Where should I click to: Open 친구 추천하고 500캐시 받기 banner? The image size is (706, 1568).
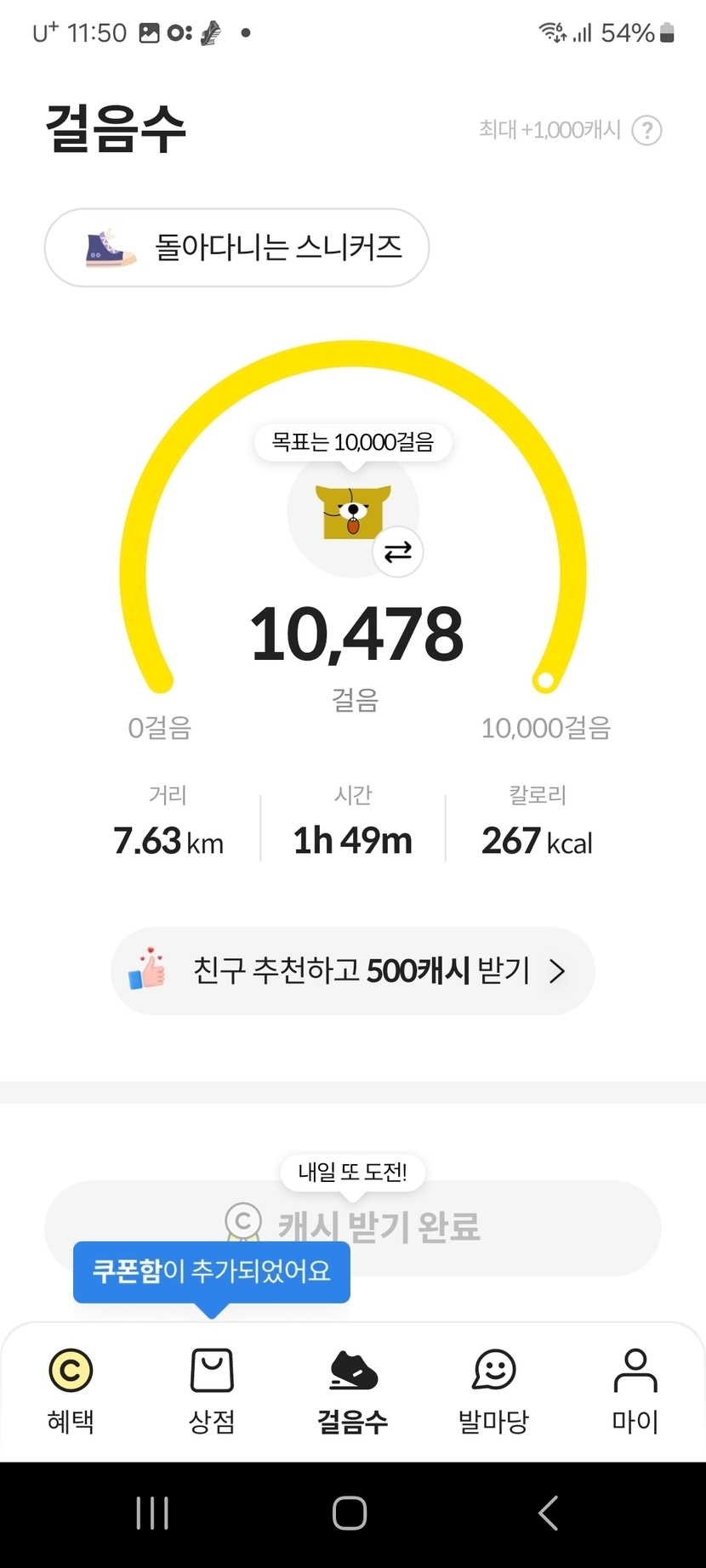pyautogui.click(x=352, y=971)
